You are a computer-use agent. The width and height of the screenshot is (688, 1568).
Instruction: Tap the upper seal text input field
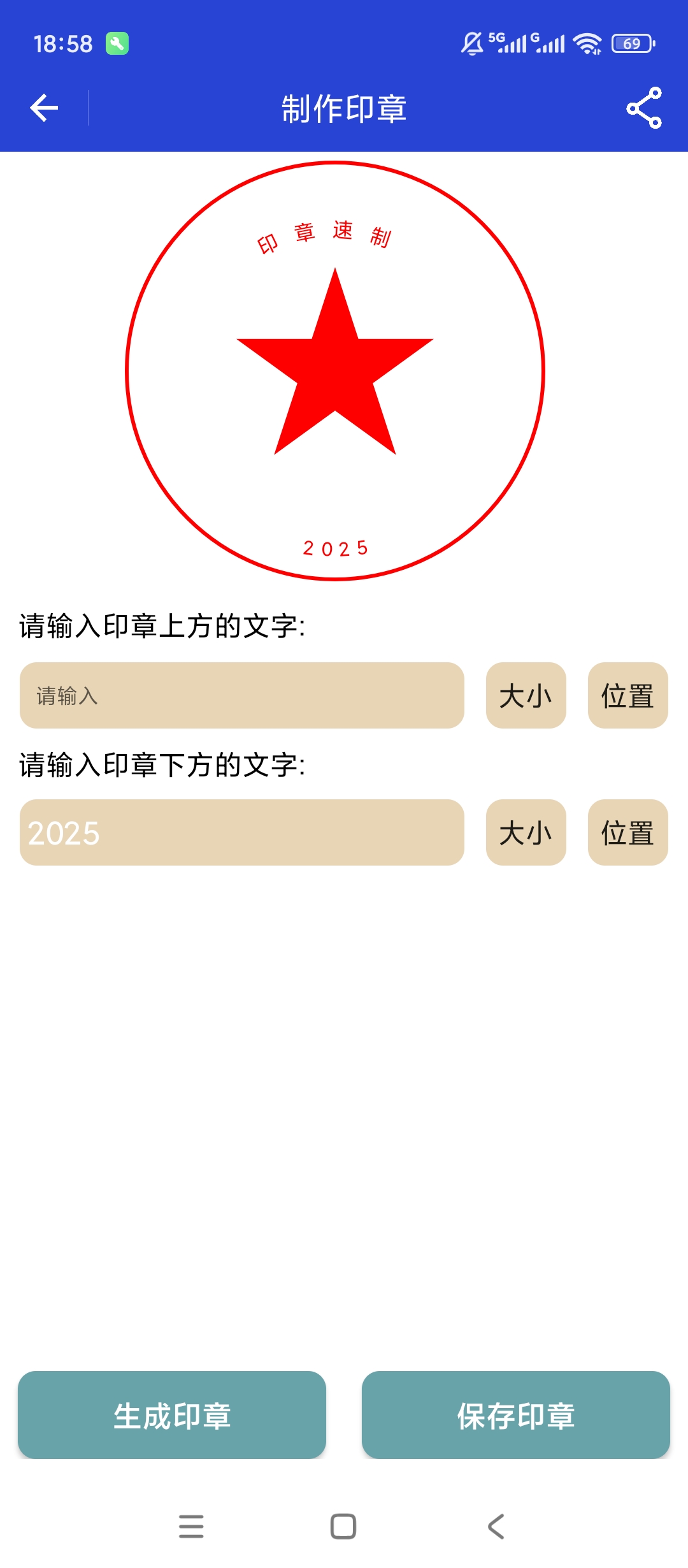tap(242, 695)
